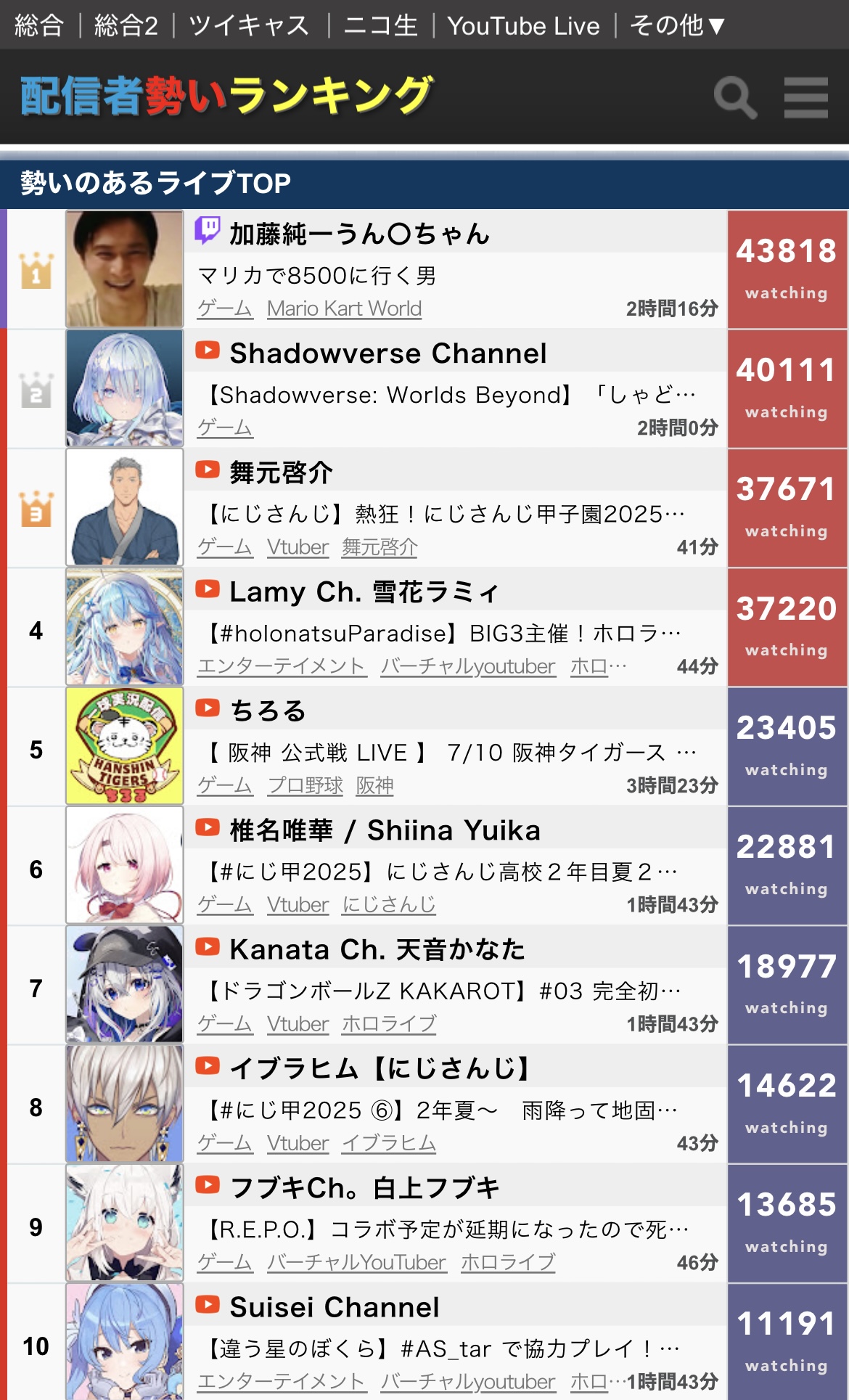Open 加藤純一うんこちゃん live stream
This screenshot has width=849, height=1400.
tap(360, 234)
